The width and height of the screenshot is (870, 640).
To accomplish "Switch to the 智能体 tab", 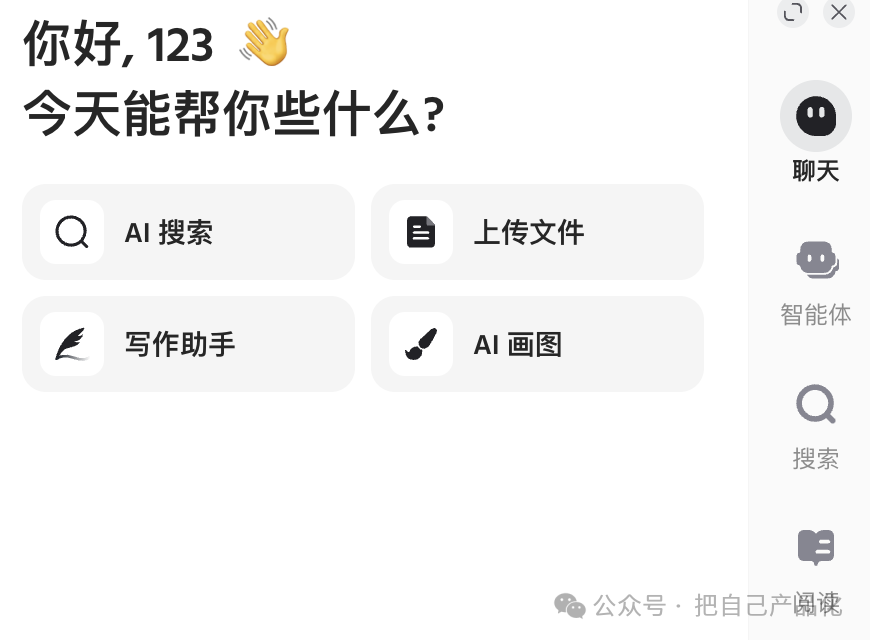I will pyautogui.click(x=815, y=280).
